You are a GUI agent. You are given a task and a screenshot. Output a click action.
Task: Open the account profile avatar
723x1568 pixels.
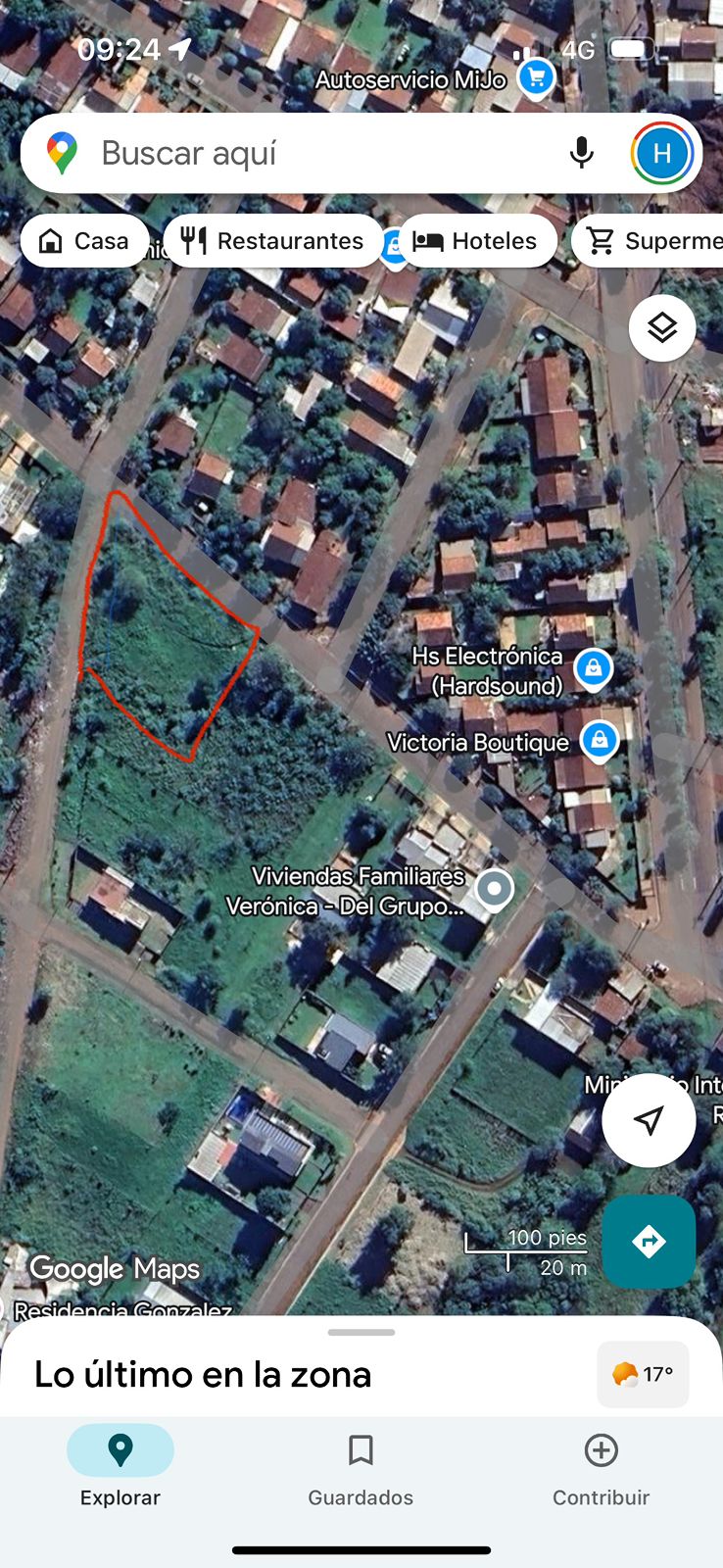(x=662, y=154)
